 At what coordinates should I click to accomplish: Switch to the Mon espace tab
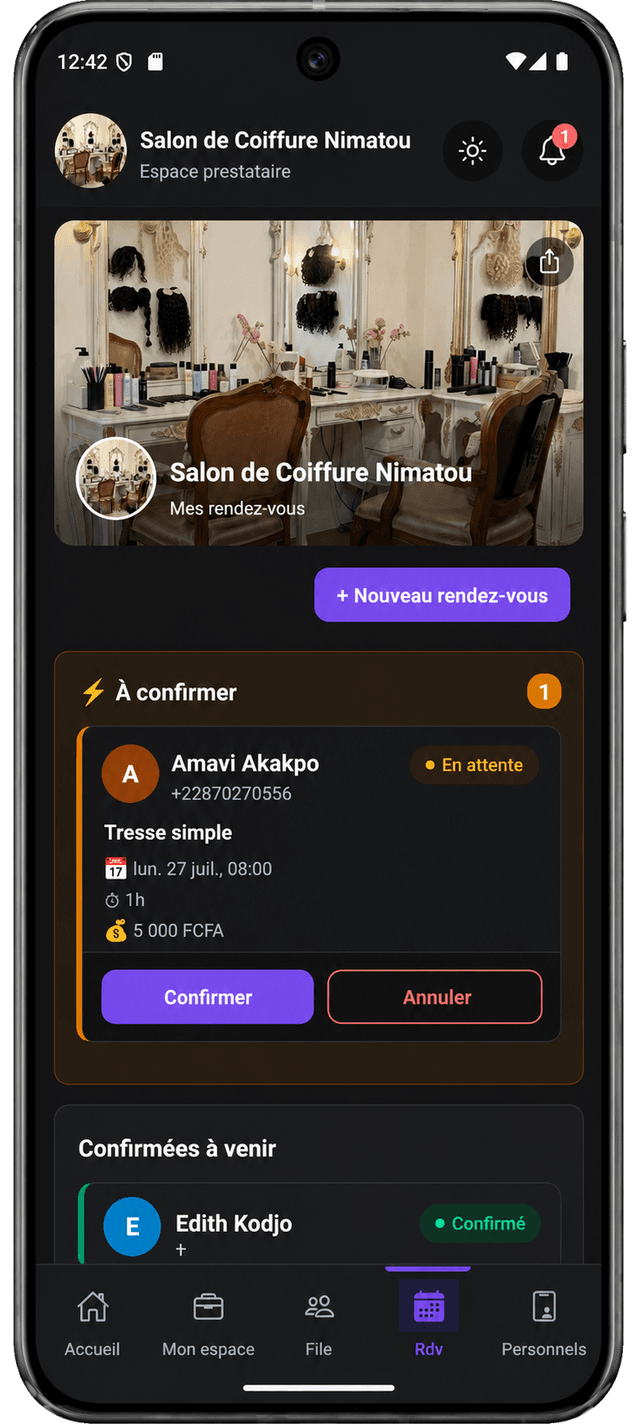208,1323
